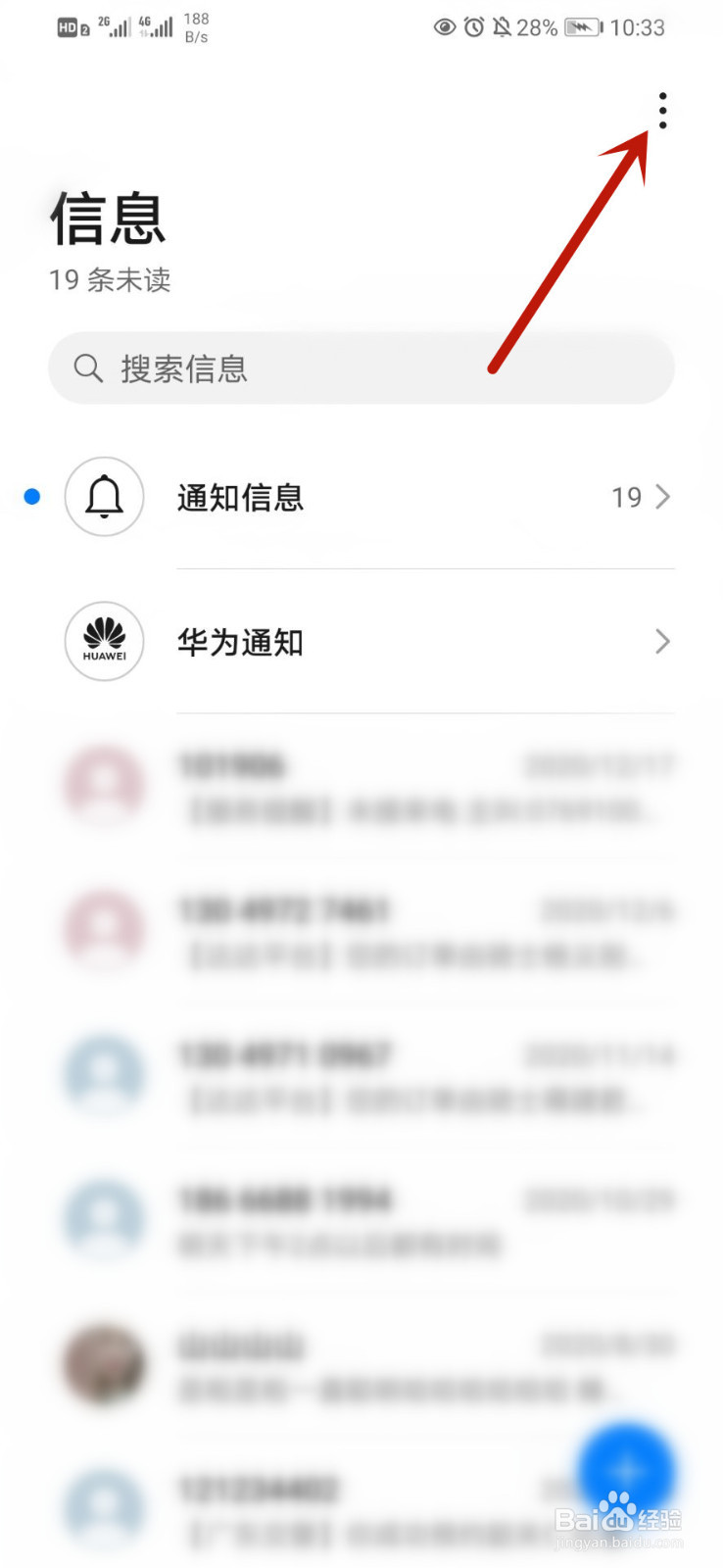Tap the avatar of 130 4972 7461
The height and width of the screenshot is (1568, 723).
point(104,929)
